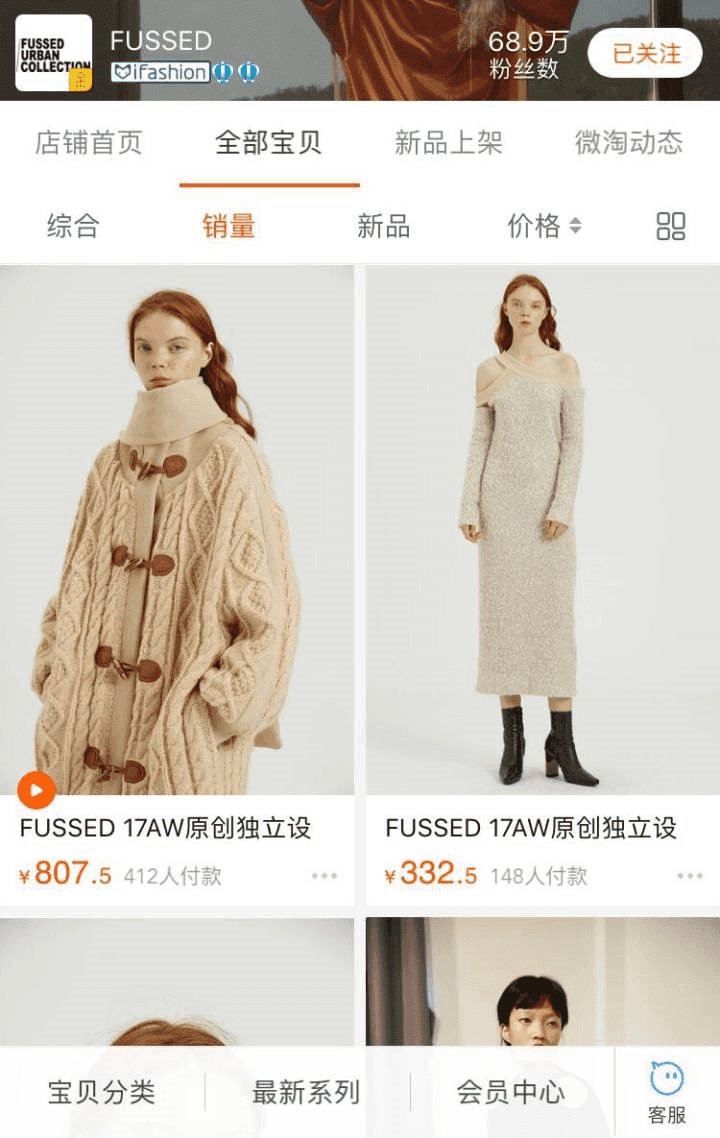Open 宝贝分类 categories
Image resolution: width=720 pixels, height=1138 pixels.
point(102,1092)
